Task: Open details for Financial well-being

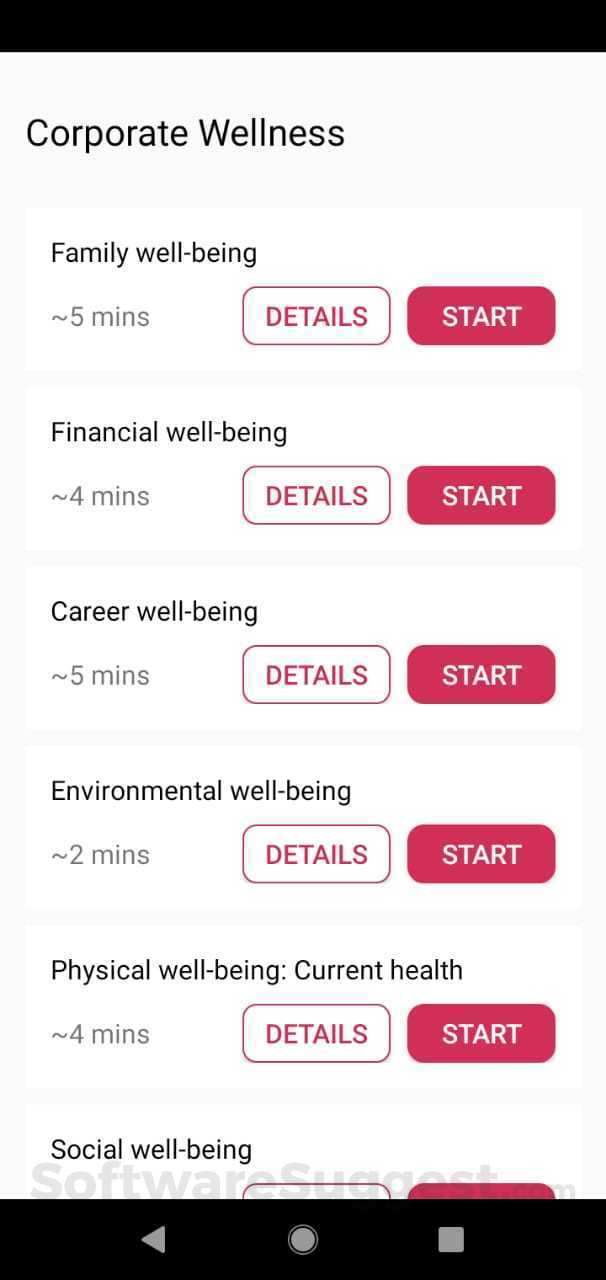Action: click(316, 495)
